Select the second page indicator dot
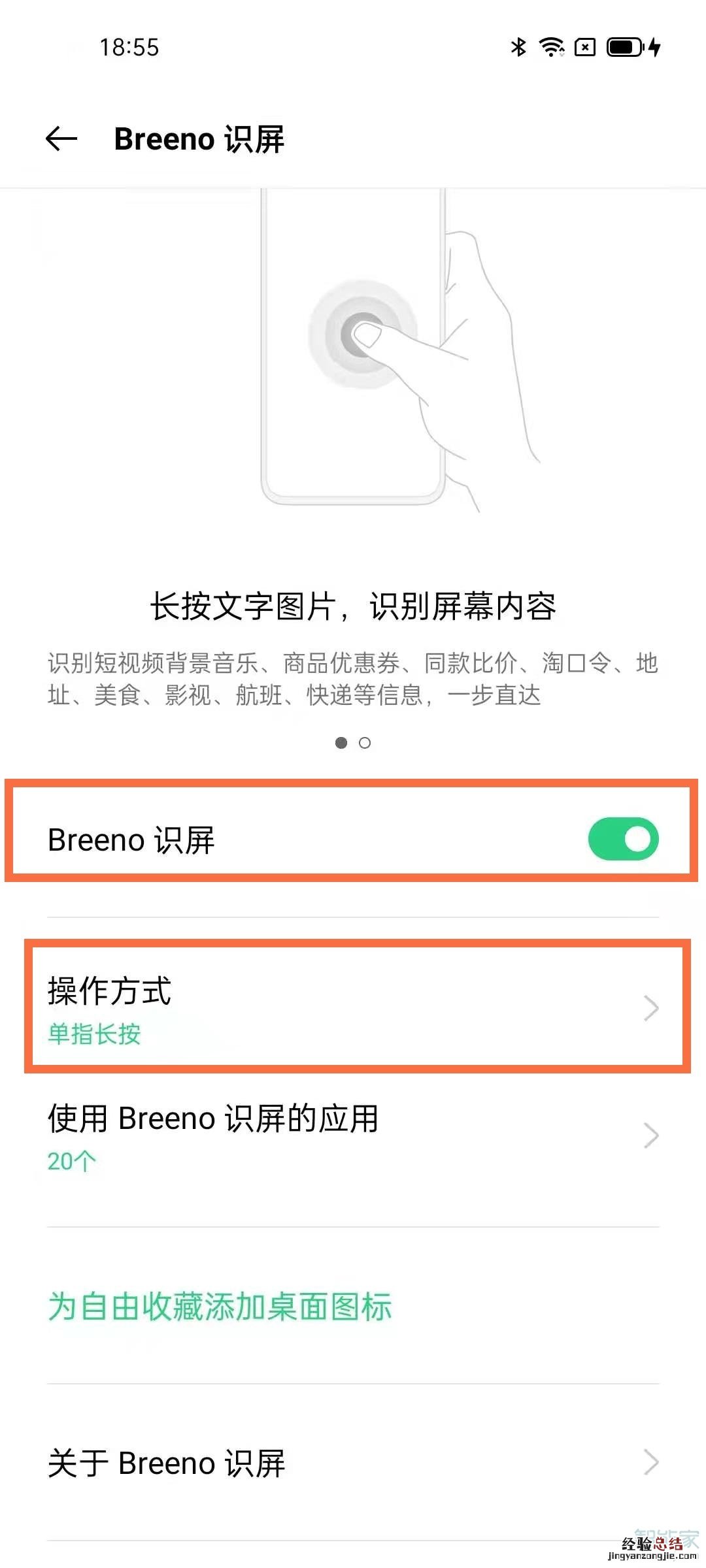706x1568 pixels. click(x=365, y=743)
